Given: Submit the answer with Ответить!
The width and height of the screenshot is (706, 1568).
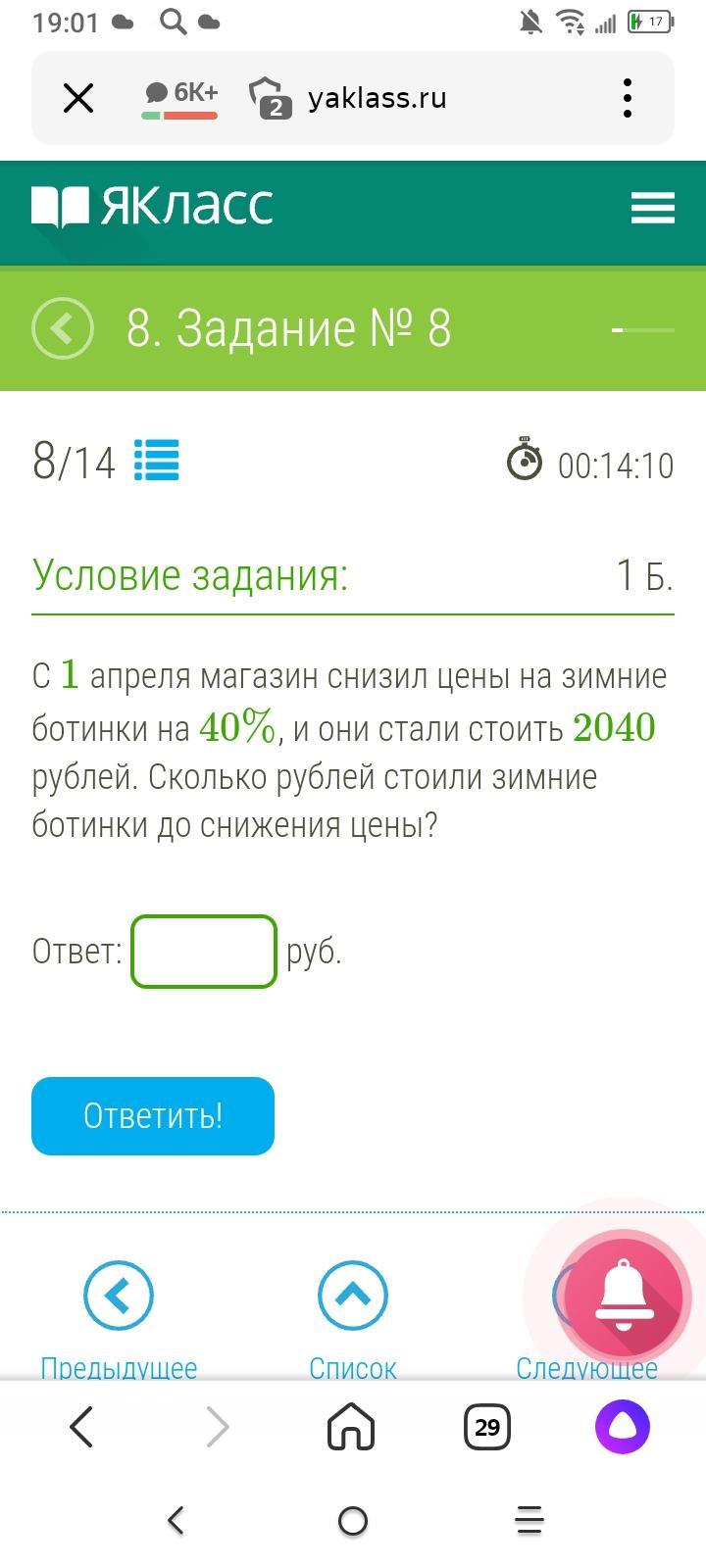Looking at the screenshot, I should tap(153, 1116).
